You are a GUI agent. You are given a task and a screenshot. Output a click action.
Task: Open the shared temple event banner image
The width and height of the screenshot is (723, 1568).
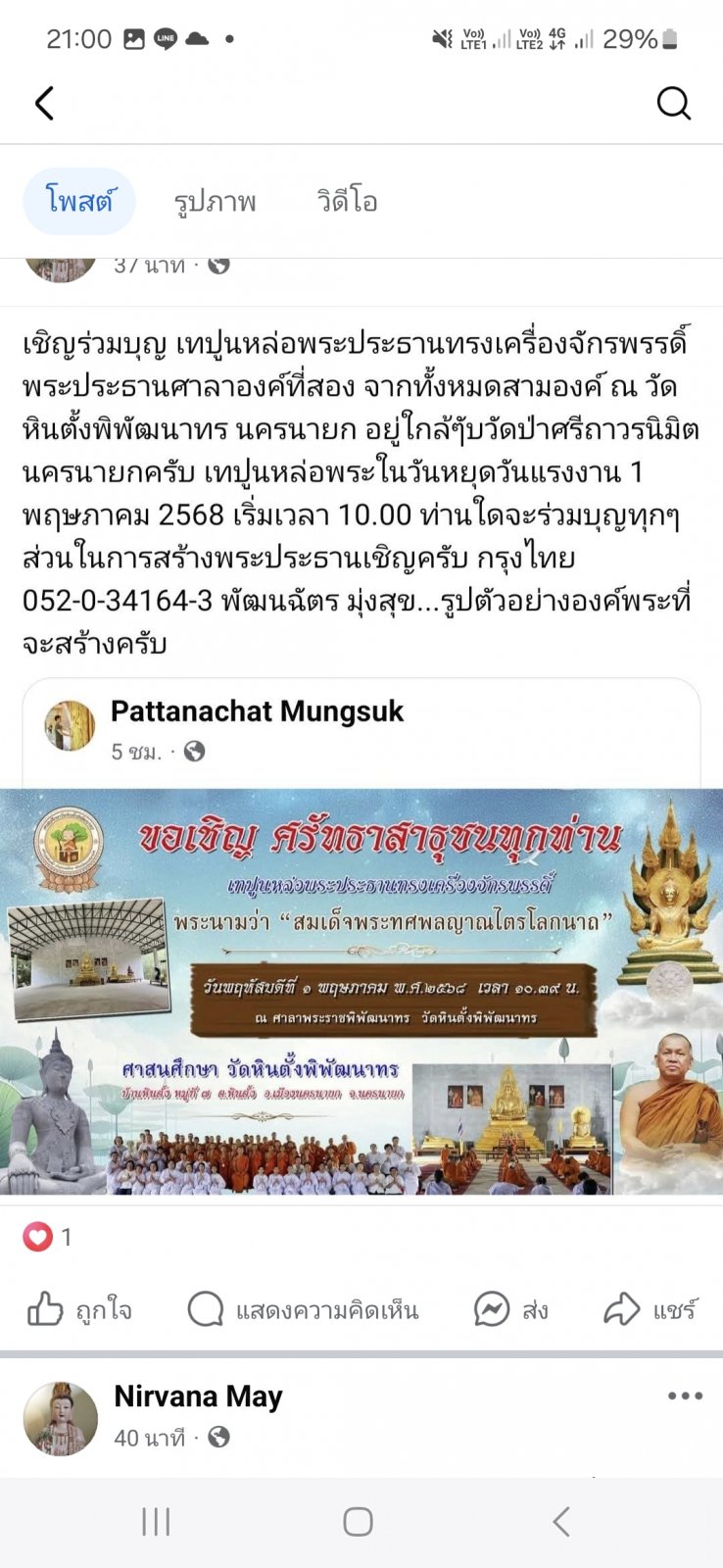point(361,992)
